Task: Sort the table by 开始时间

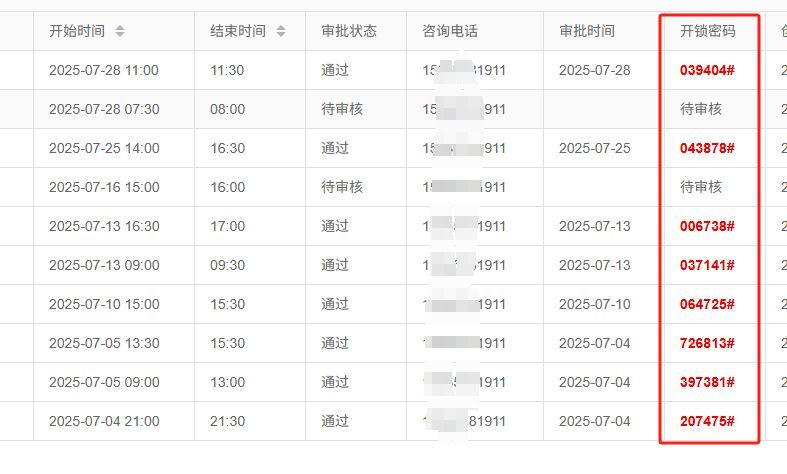Action: coord(120,31)
